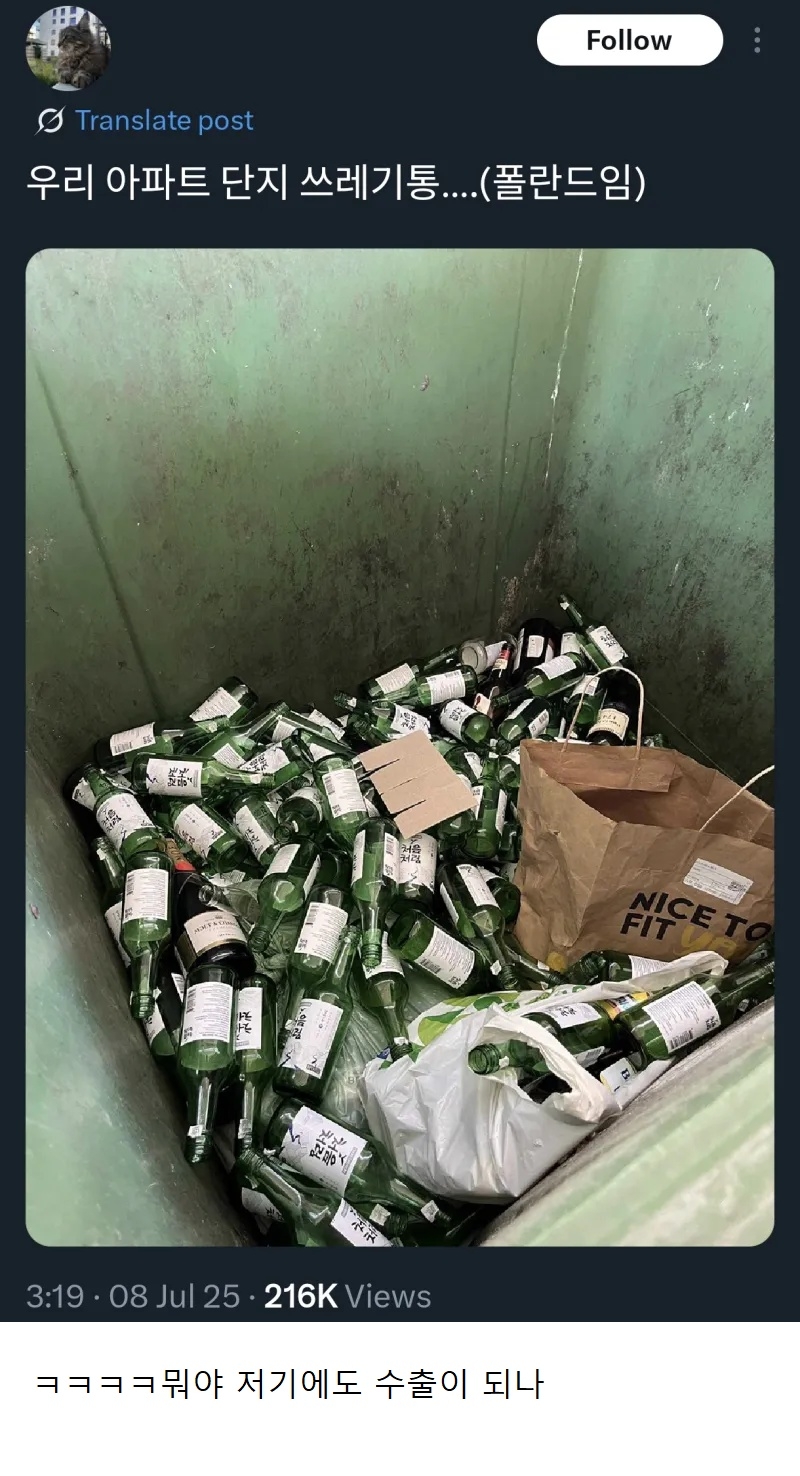
Task: Tap Translate post link
Action: click(164, 121)
